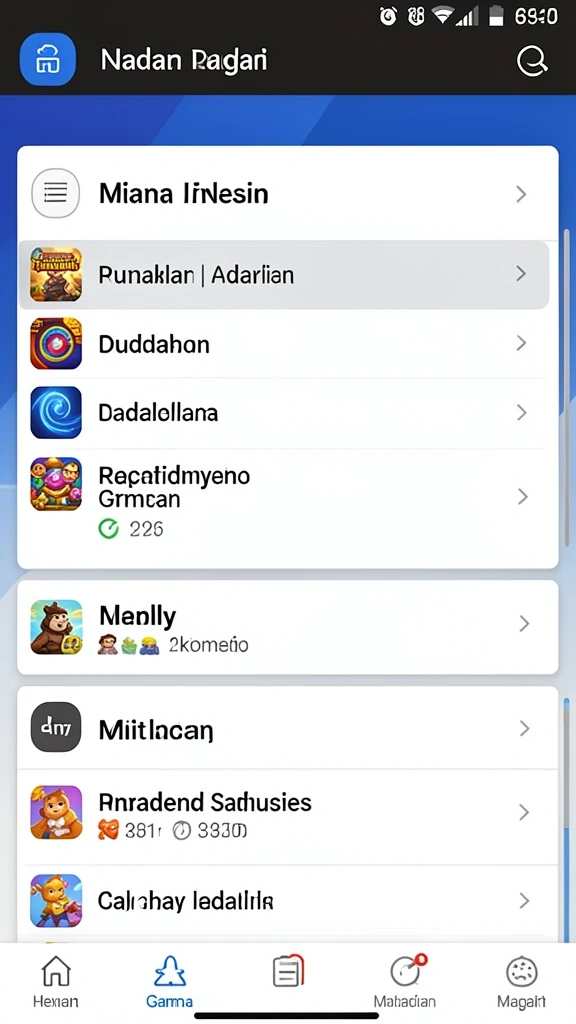The height and width of the screenshot is (1024, 576).
Task: Switch to the Mahadian tab
Action: pyautogui.click(x=405, y=982)
